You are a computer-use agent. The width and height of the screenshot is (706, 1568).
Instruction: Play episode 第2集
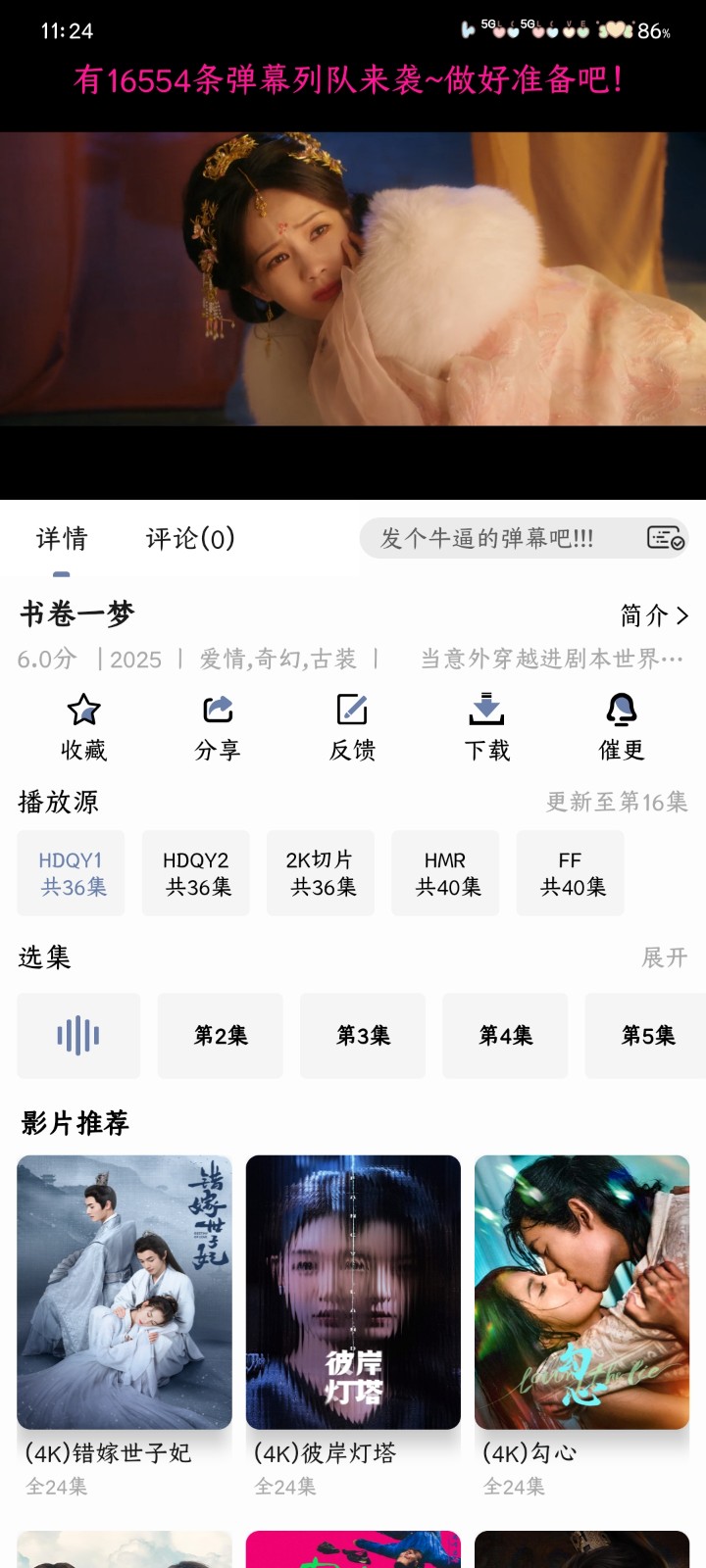(x=221, y=1035)
